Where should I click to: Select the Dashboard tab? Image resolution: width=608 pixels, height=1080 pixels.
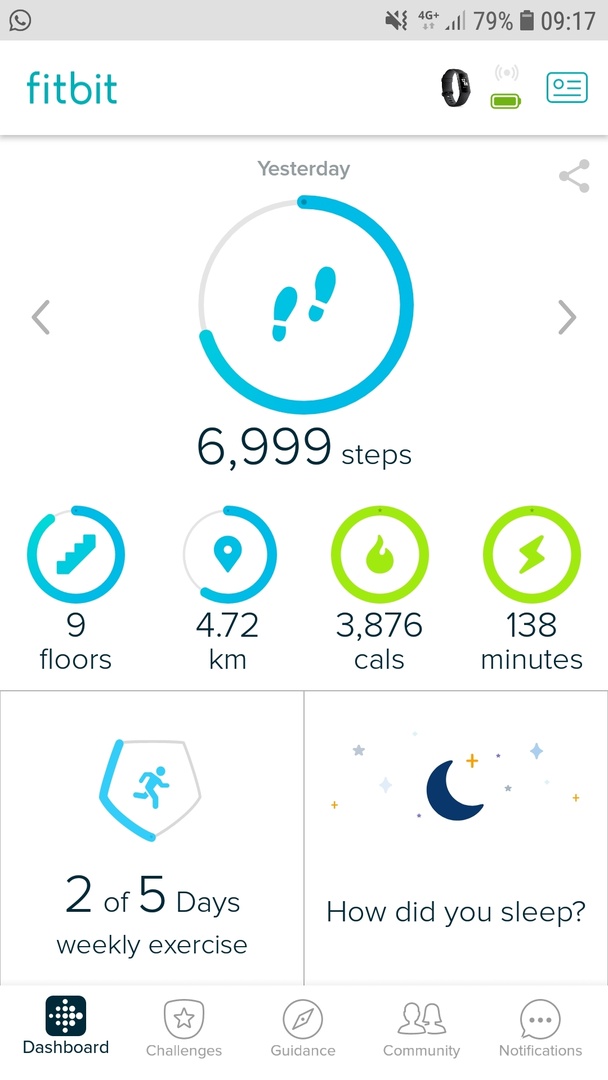click(x=66, y=1027)
